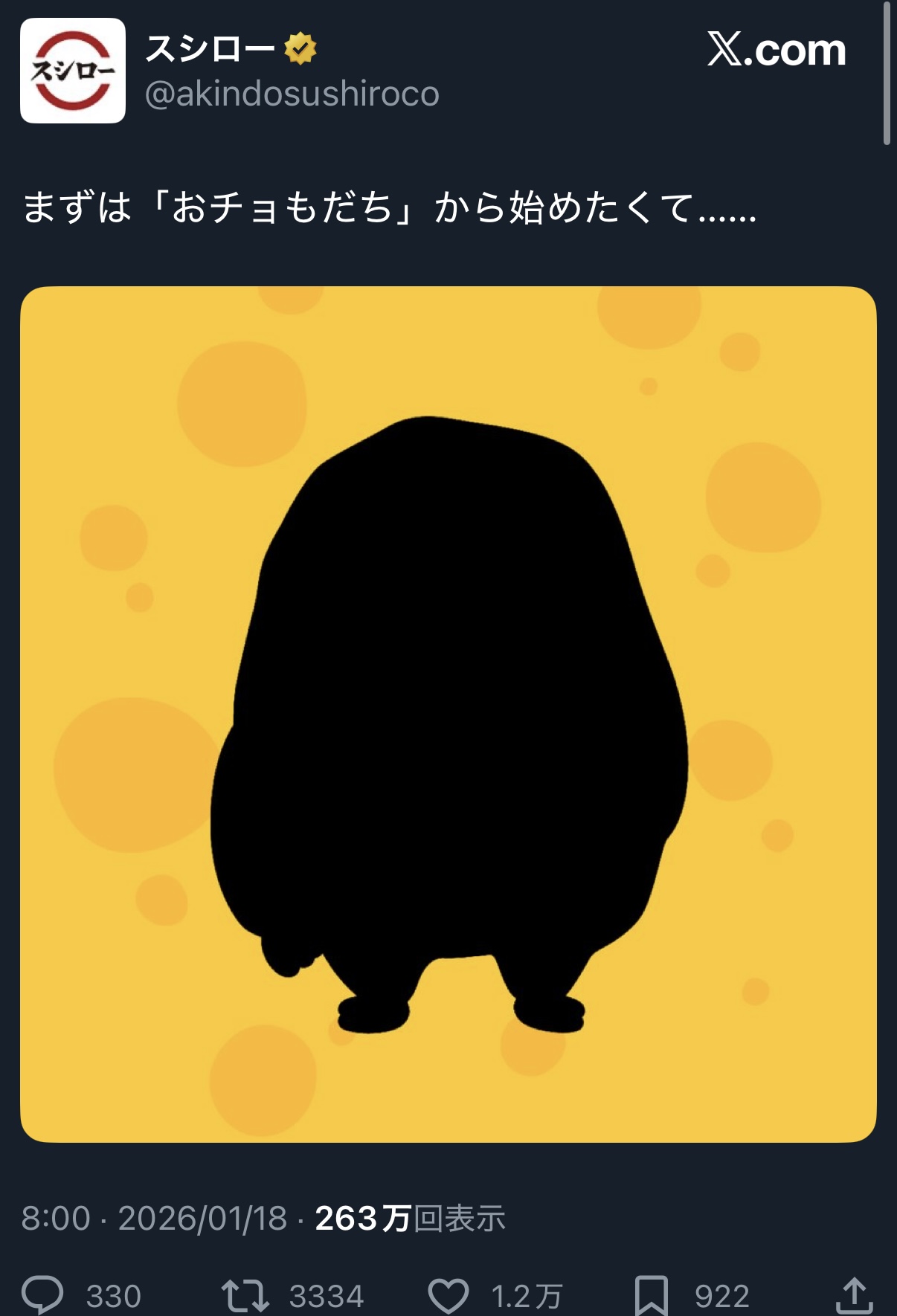Repost Sushiro's post
Image resolution: width=897 pixels, height=1316 pixels.
(x=245, y=1295)
